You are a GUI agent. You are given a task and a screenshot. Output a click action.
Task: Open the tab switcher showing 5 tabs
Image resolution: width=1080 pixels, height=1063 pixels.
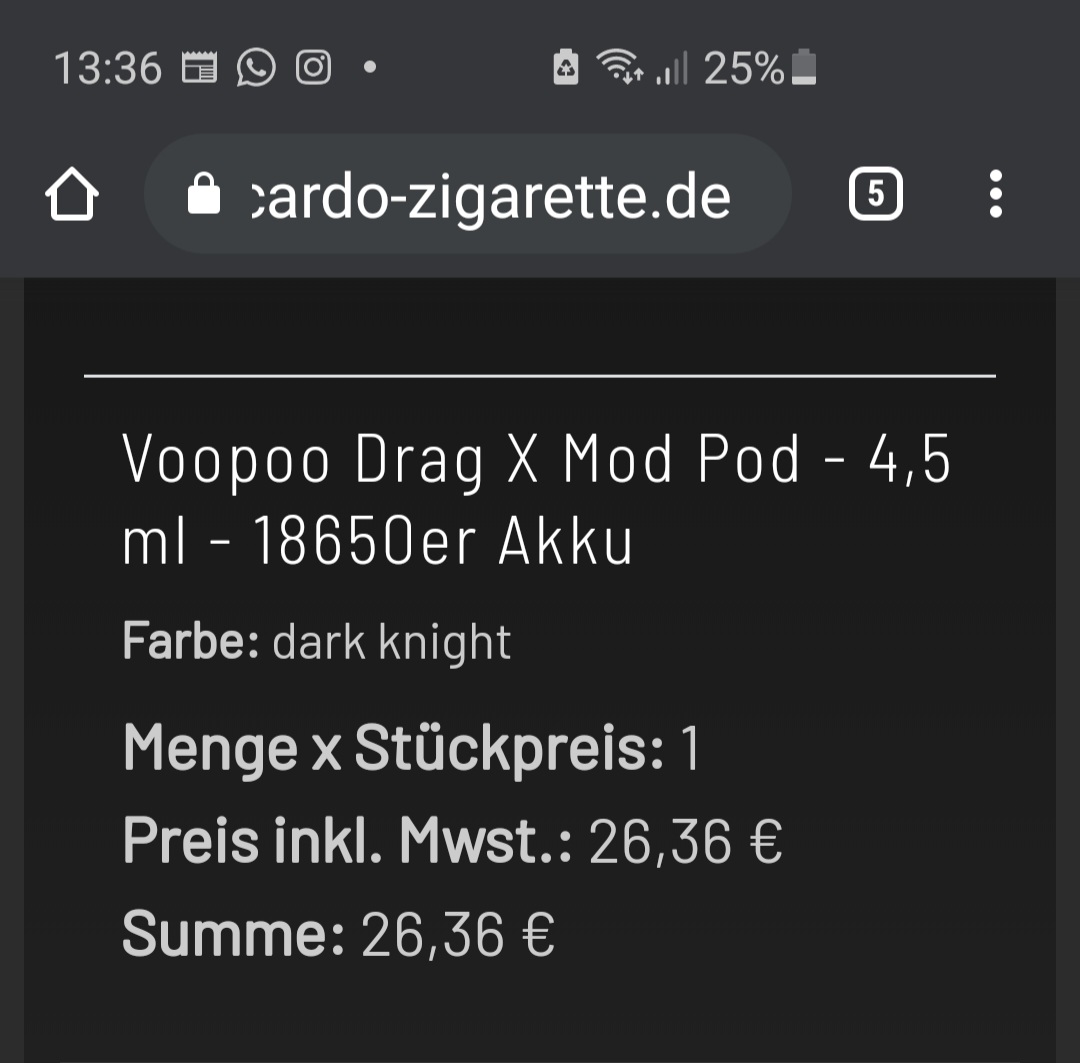(876, 195)
